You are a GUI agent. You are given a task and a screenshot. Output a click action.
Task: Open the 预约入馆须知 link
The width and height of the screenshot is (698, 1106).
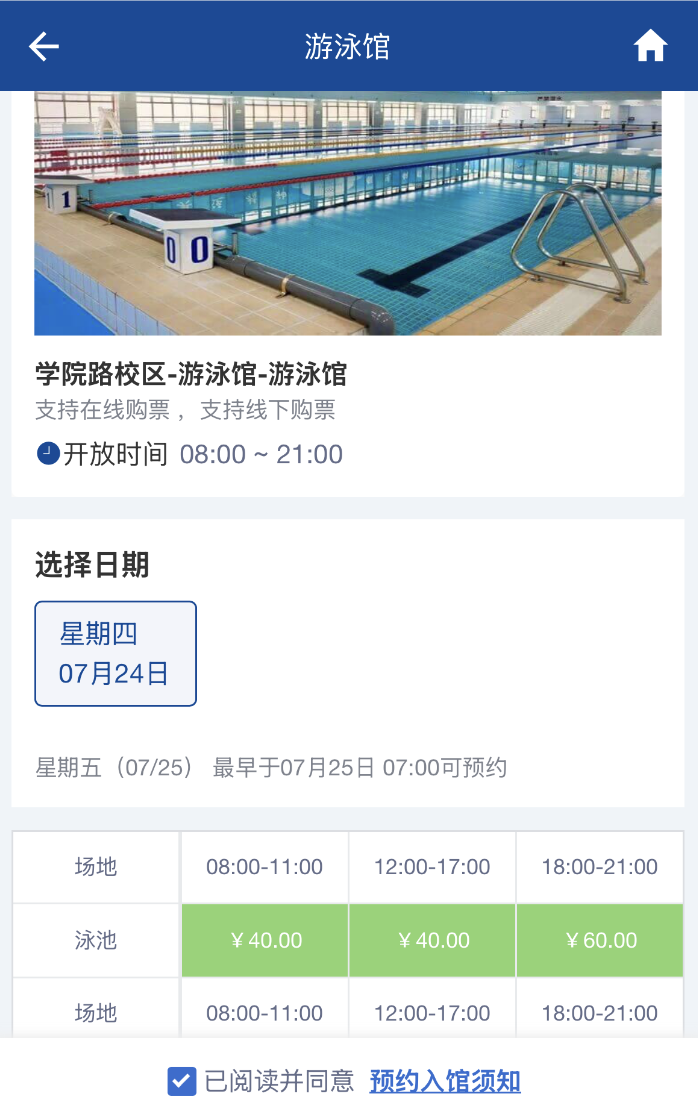(x=445, y=1081)
